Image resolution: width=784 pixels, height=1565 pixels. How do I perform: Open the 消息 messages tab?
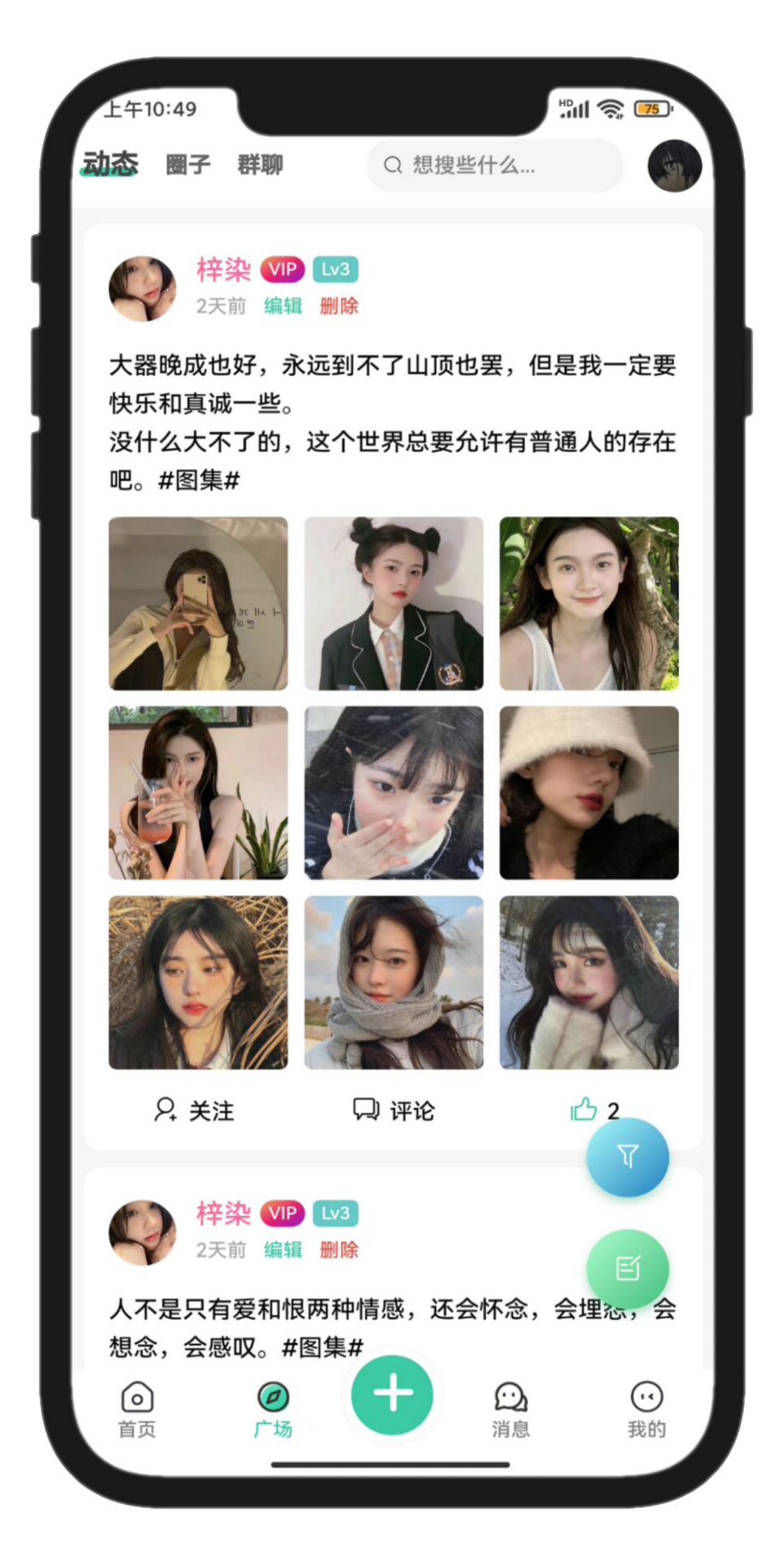click(510, 1408)
